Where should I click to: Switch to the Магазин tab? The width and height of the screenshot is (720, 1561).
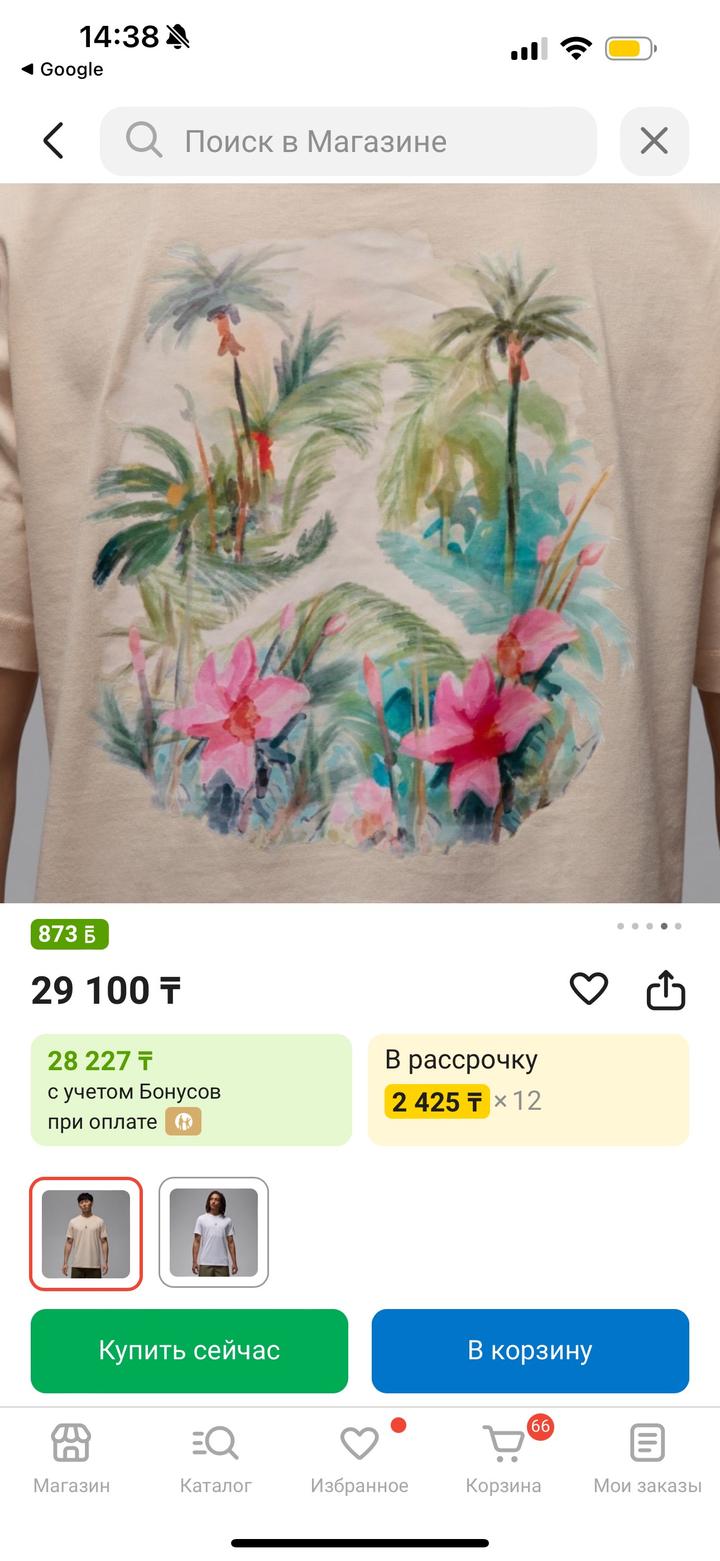coord(71,1459)
